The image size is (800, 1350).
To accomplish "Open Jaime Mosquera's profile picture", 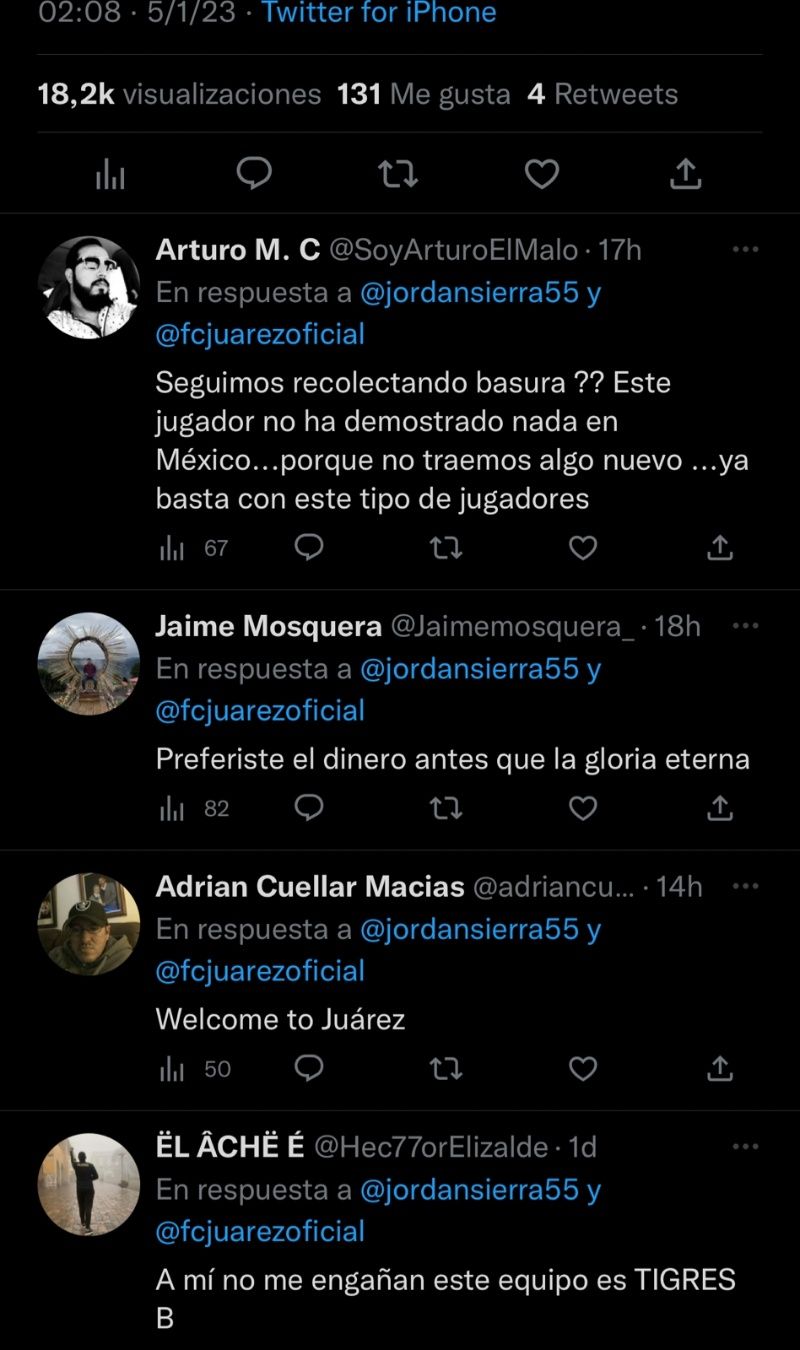I will [89, 664].
